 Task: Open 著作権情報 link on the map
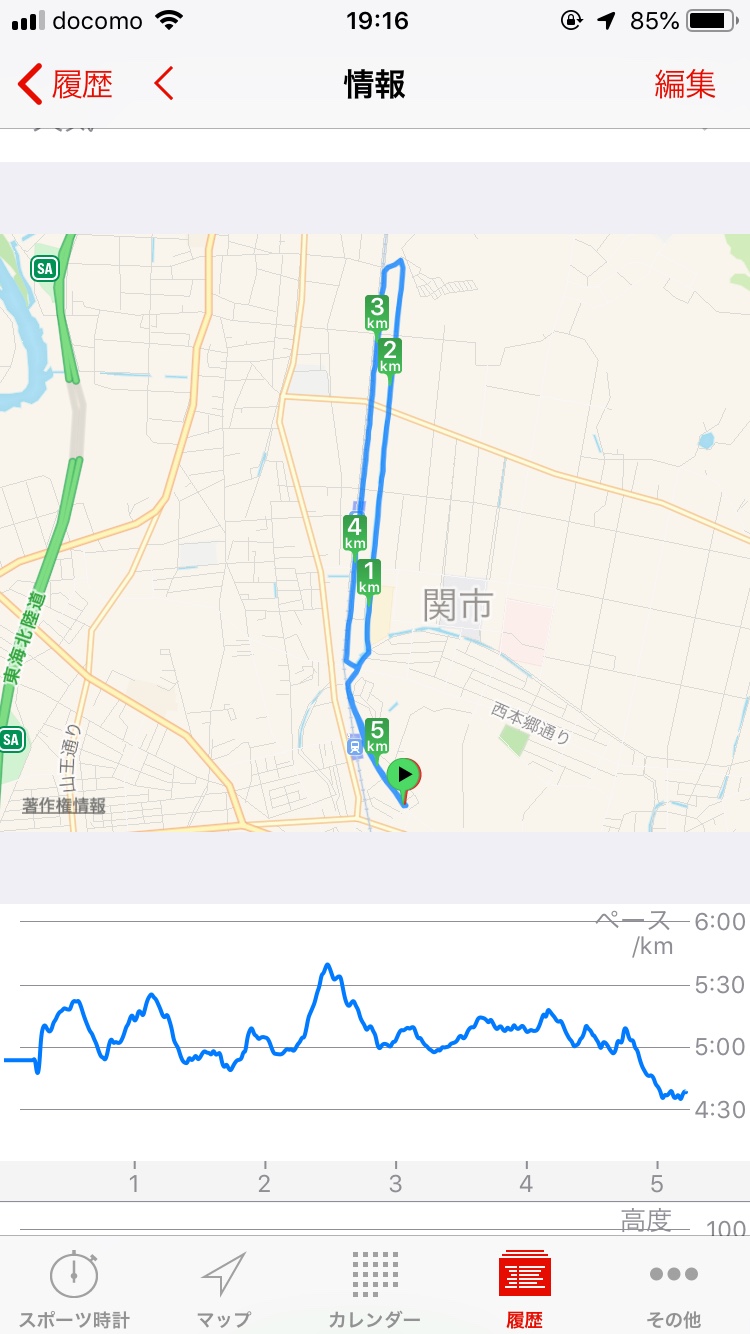coord(64,805)
